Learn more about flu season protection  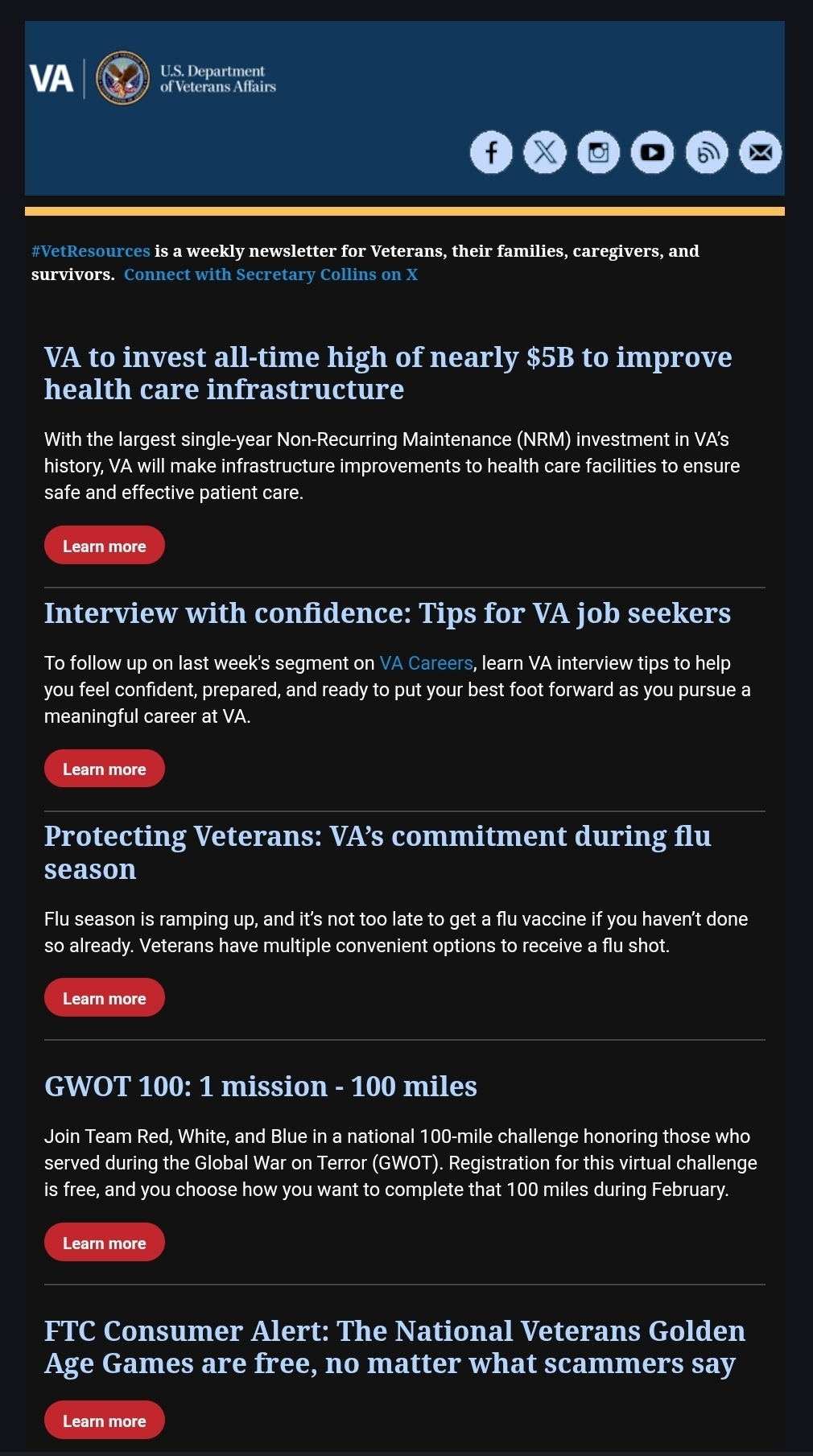(105, 998)
